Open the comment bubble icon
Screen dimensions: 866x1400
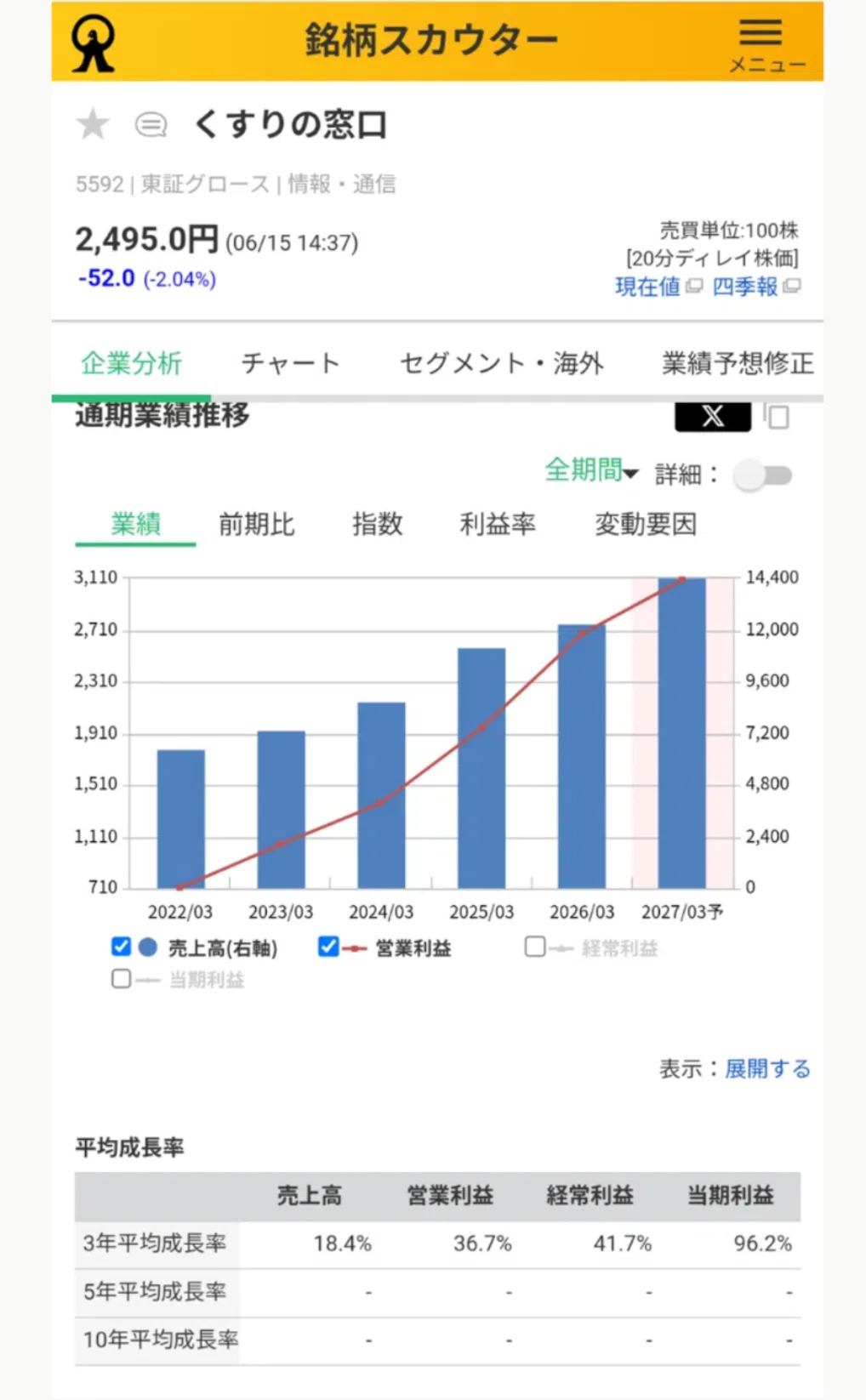tap(151, 125)
